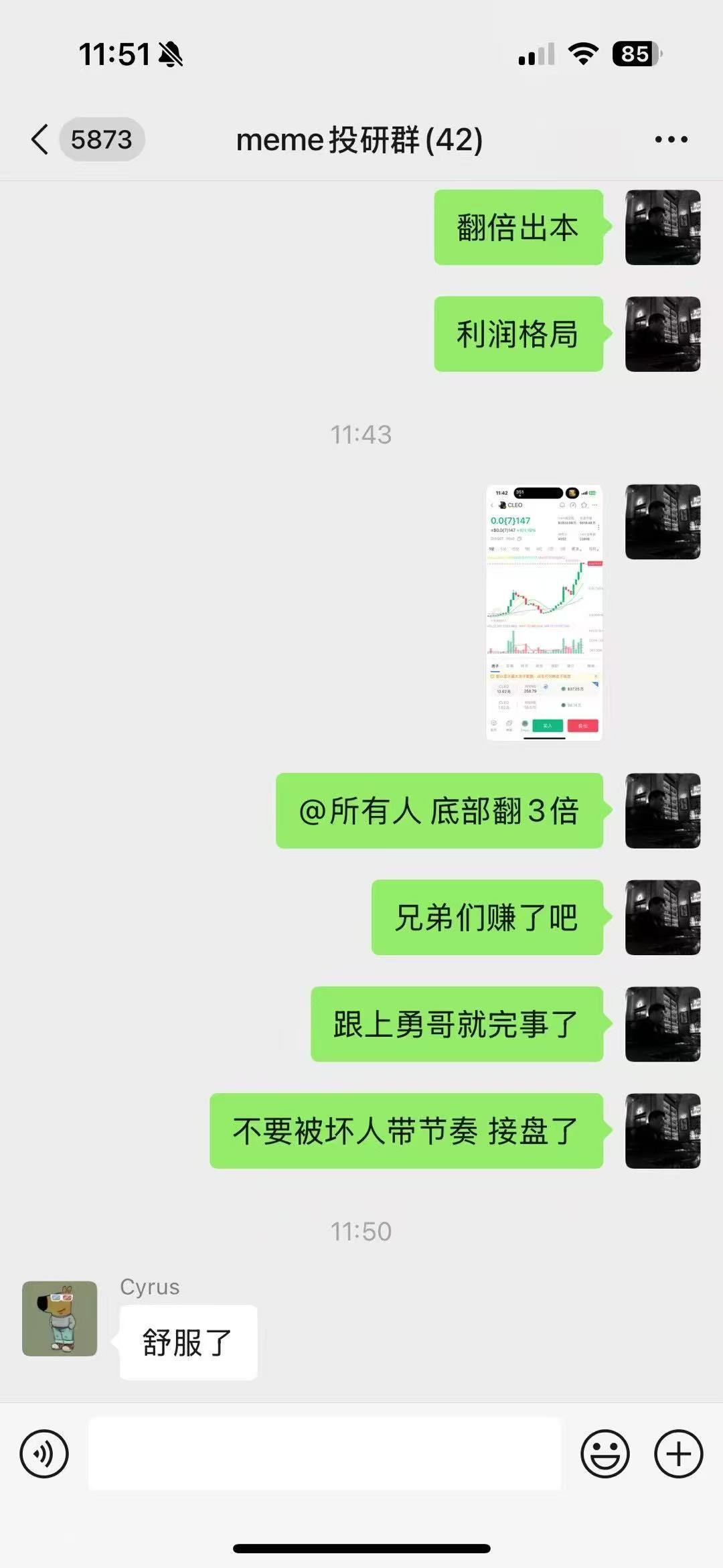Open Cyrus's profile avatar
This screenshot has width=723, height=1568.
tap(60, 1319)
